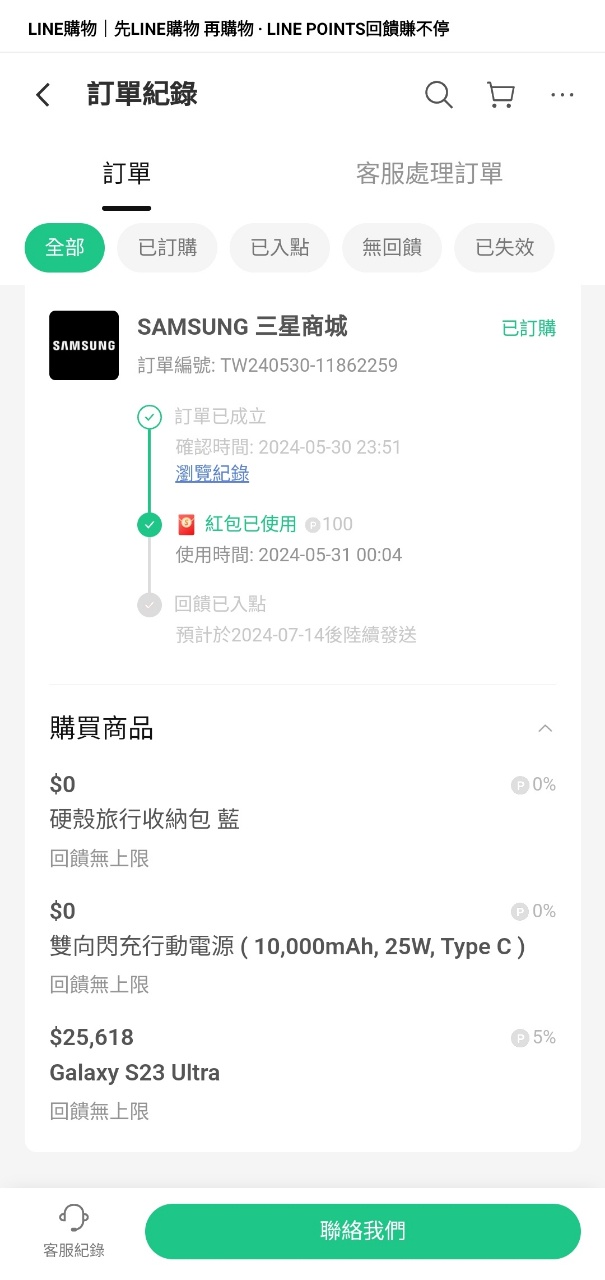
Task: Select the 全部 filter chip
Action: (65, 247)
